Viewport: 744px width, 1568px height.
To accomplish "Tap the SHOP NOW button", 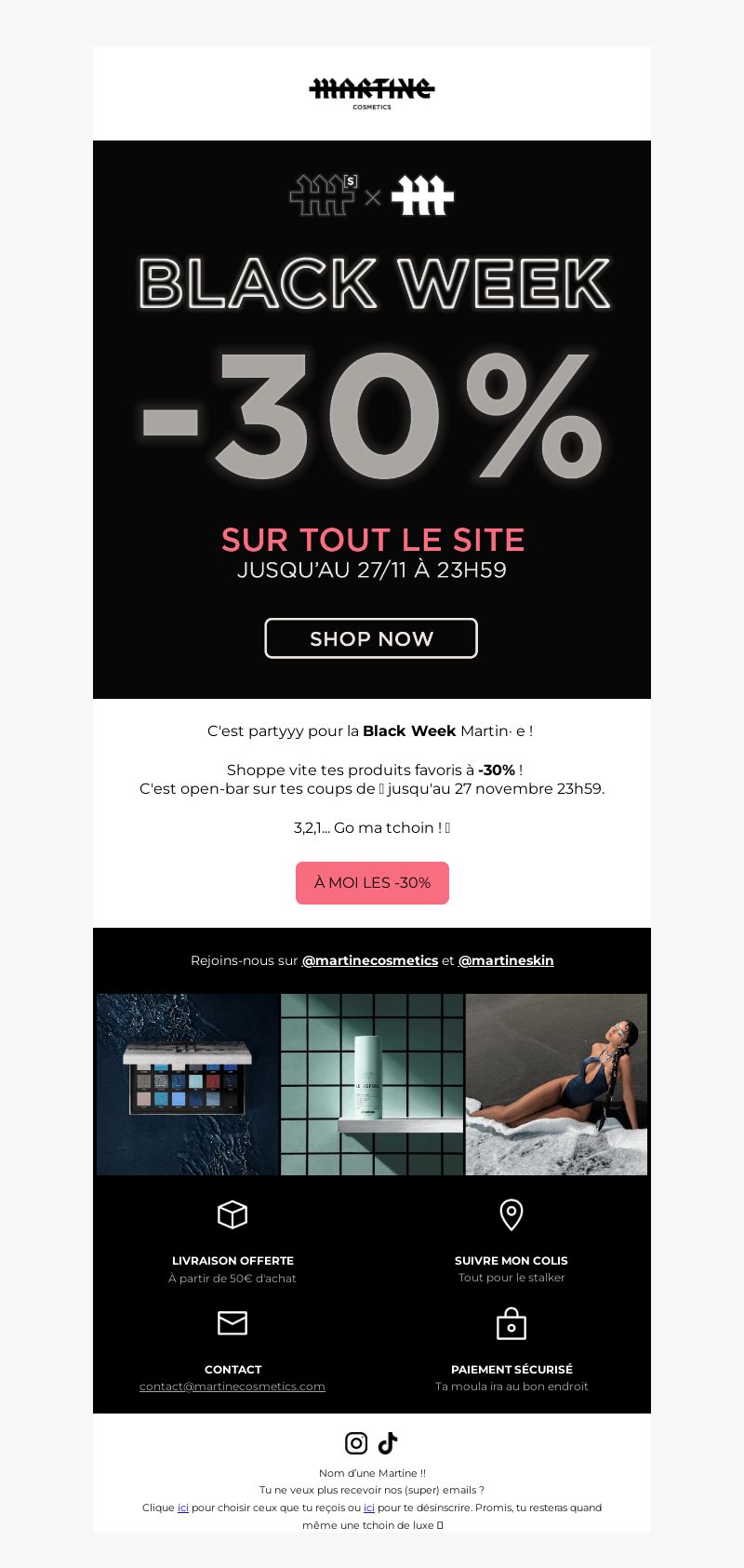I will click(371, 638).
